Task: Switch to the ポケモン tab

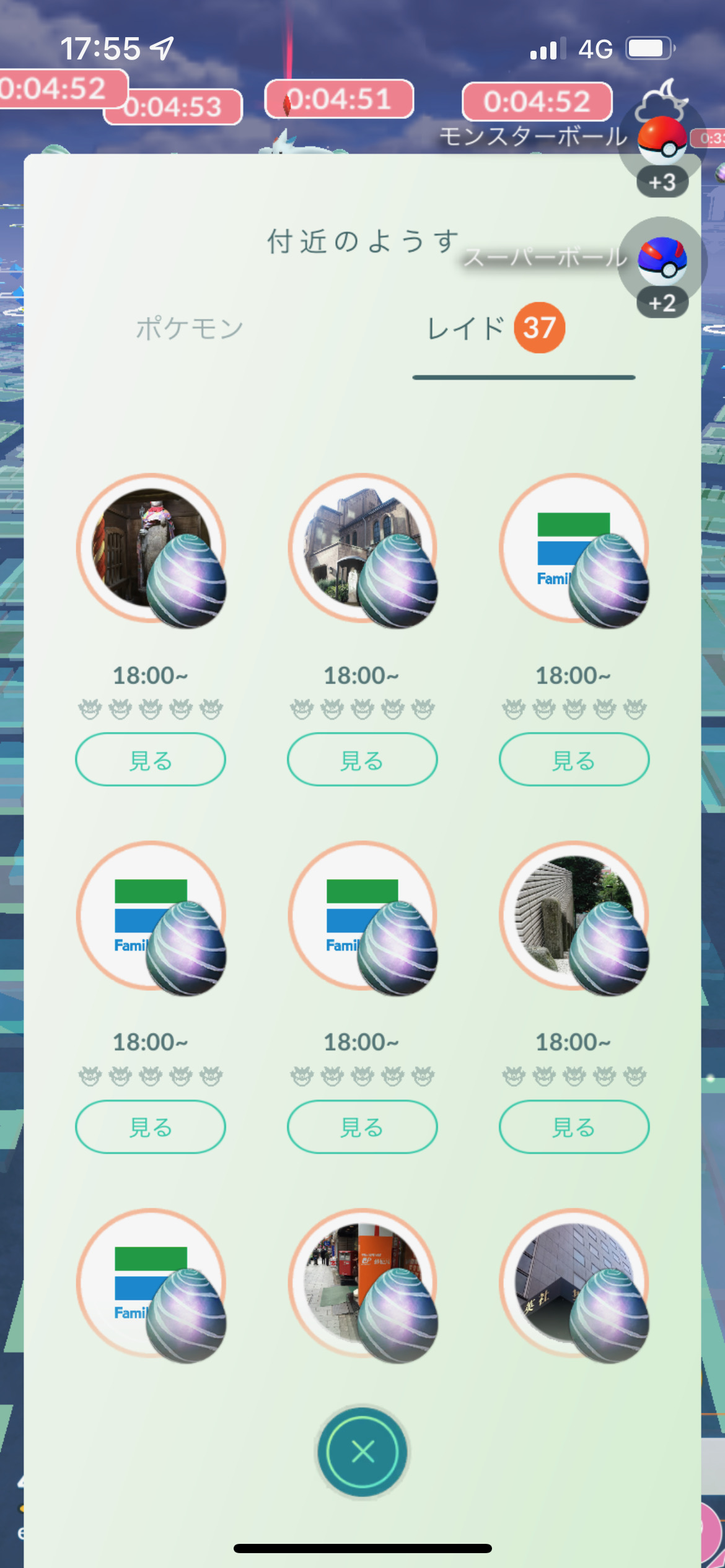Action: (x=189, y=328)
